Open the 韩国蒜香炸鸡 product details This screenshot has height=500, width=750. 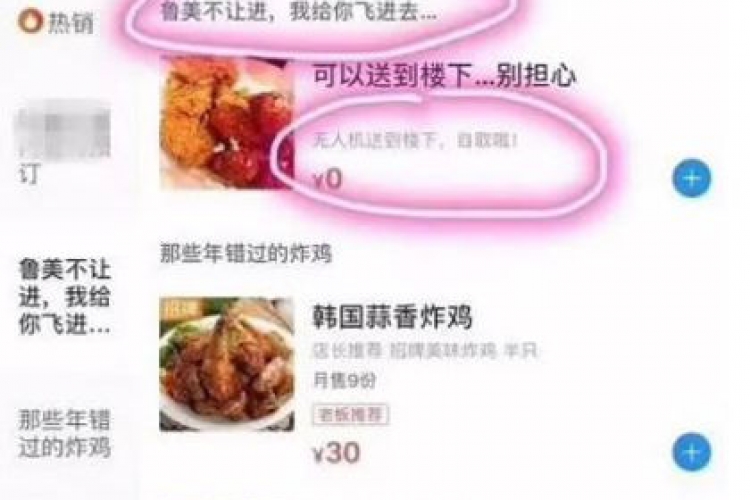392,318
